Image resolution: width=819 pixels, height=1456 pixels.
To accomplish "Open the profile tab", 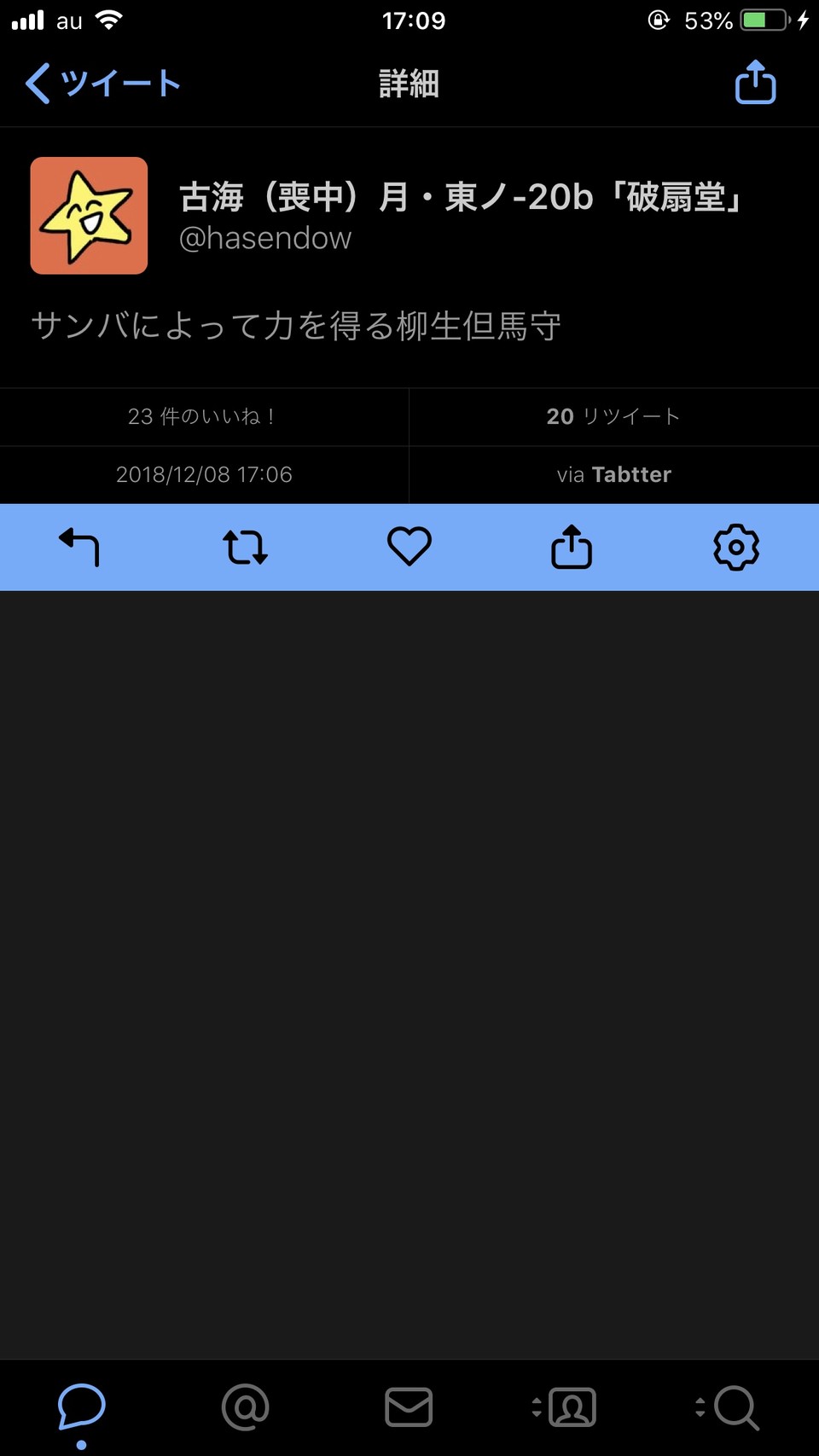I will click(x=570, y=1407).
